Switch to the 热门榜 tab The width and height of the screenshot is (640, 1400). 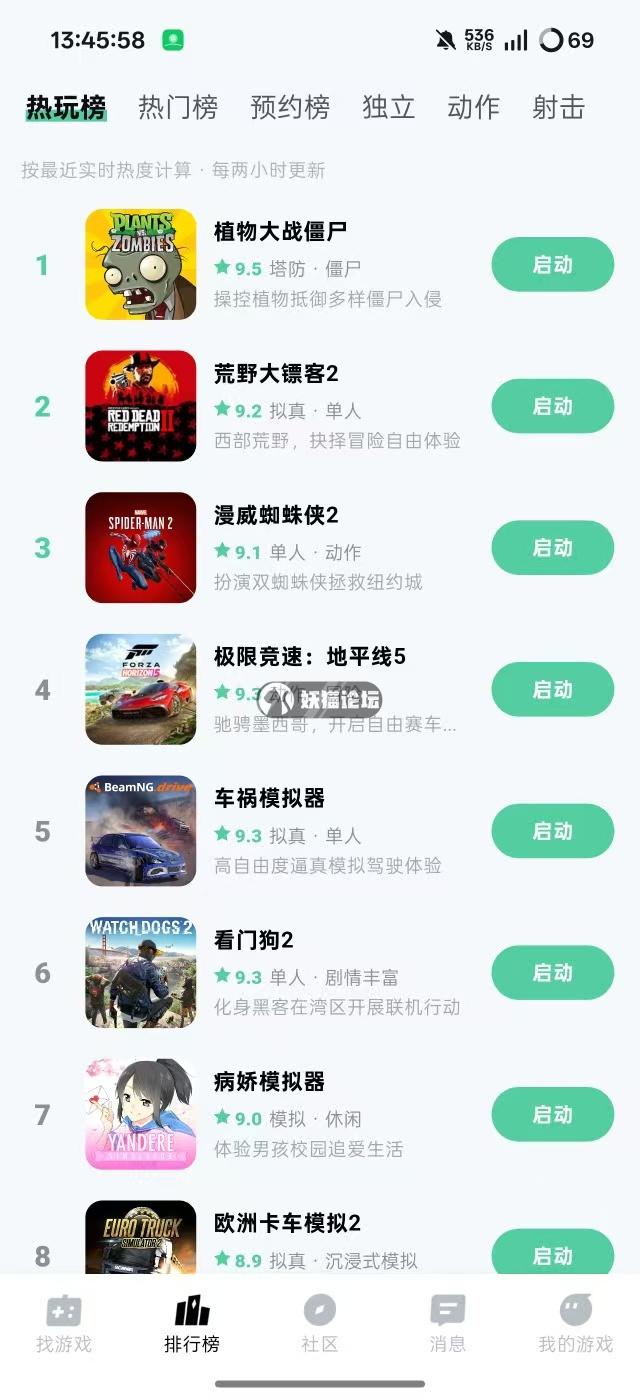[x=178, y=107]
